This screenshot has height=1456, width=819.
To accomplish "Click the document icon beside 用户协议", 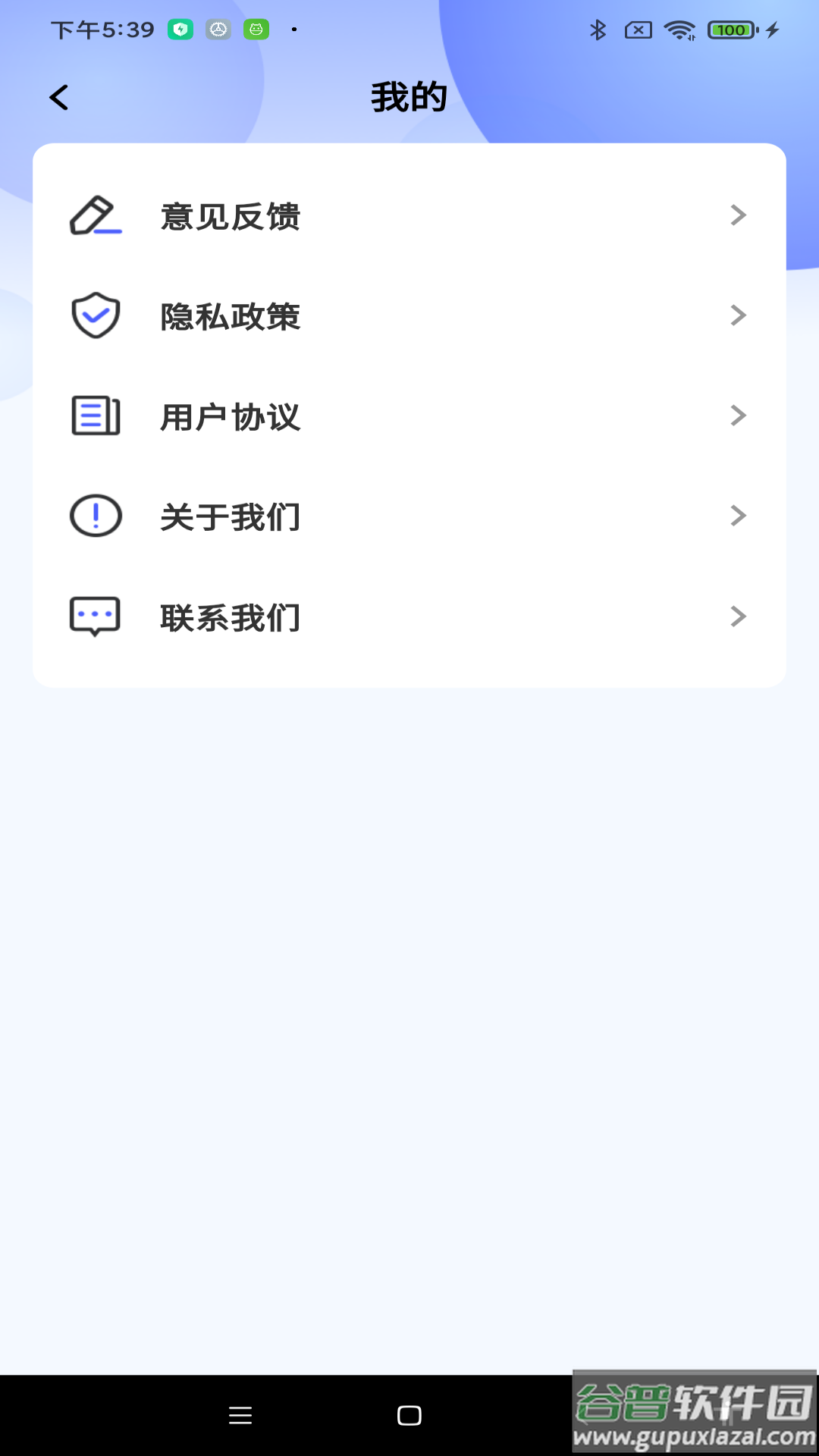I will pyautogui.click(x=95, y=415).
